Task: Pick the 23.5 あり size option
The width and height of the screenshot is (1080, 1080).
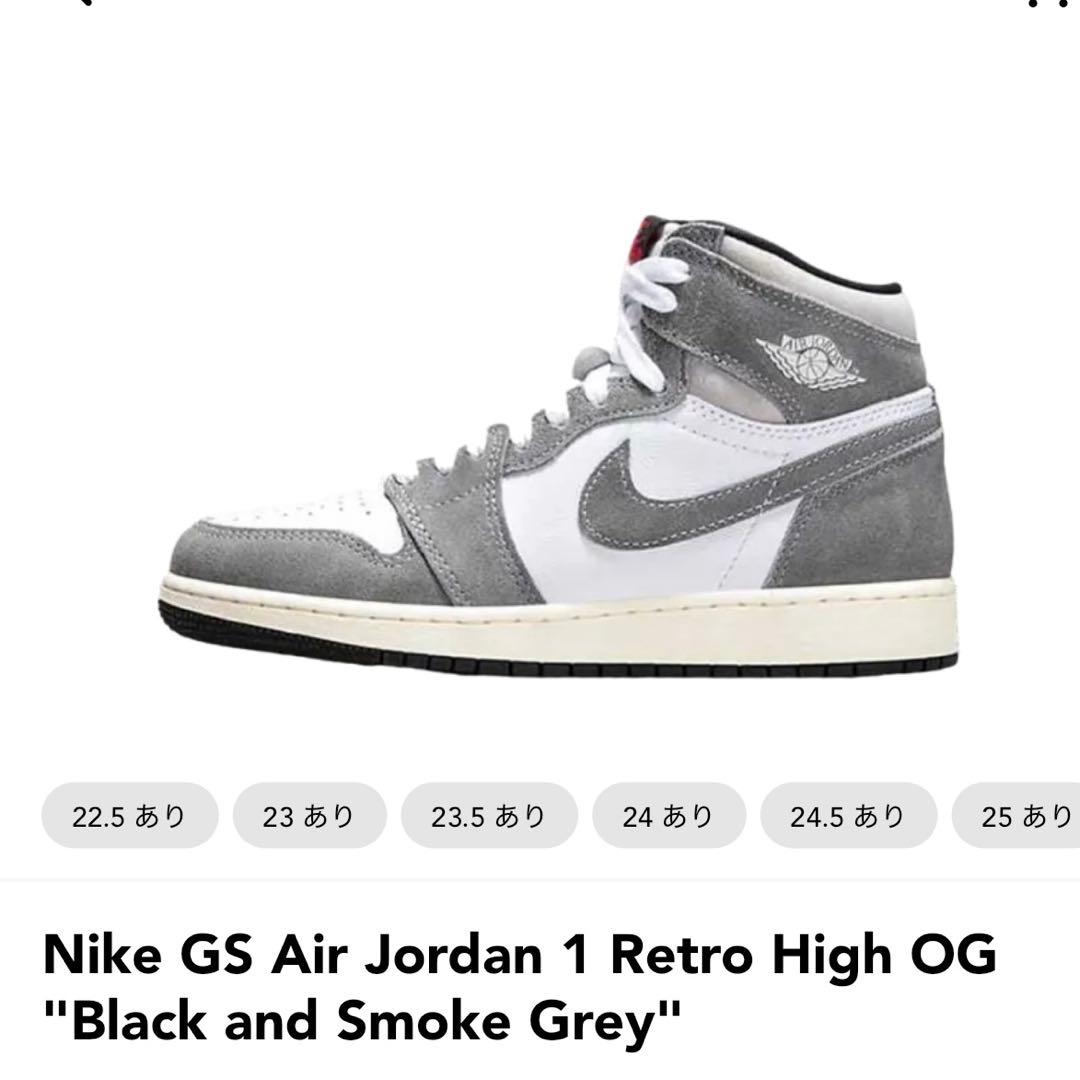Action: tap(489, 817)
